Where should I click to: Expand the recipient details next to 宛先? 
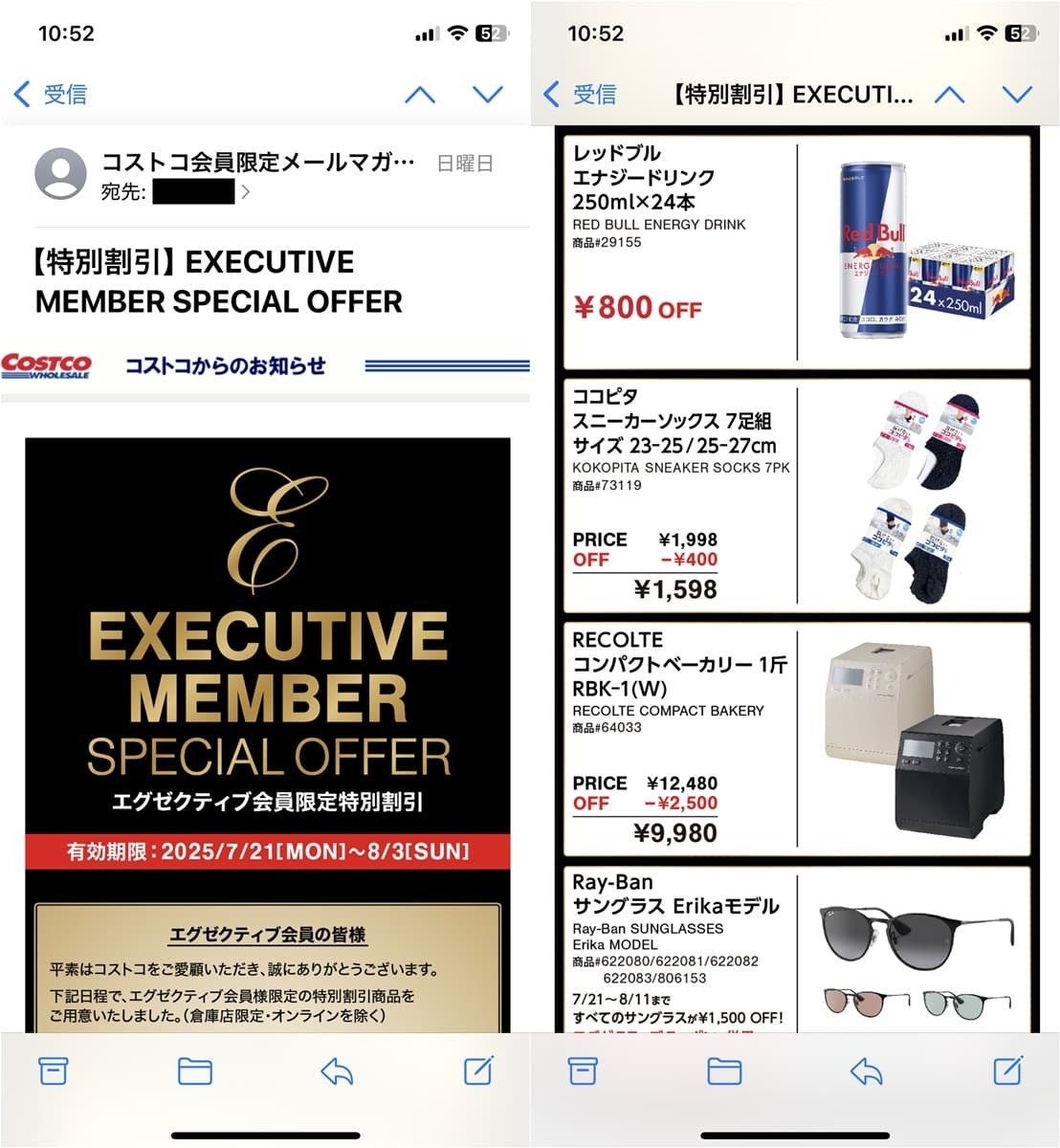(x=246, y=191)
